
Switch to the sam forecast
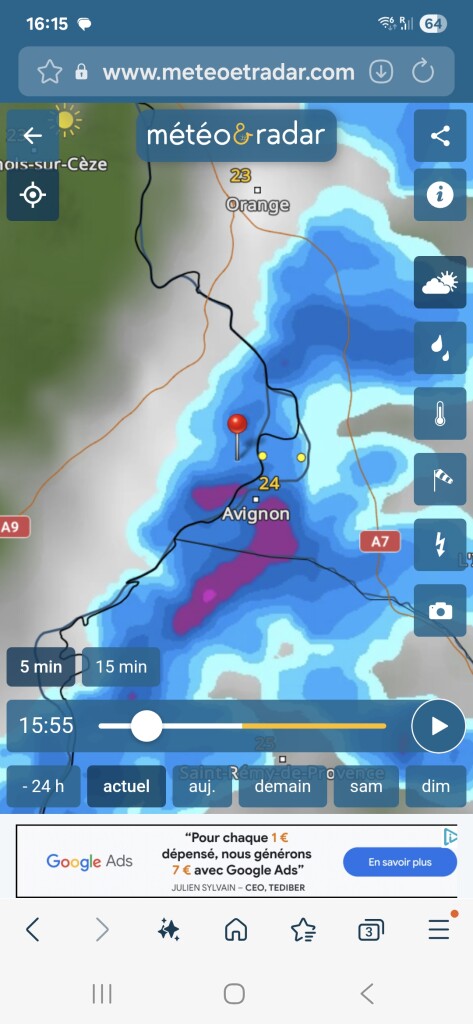[366, 786]
